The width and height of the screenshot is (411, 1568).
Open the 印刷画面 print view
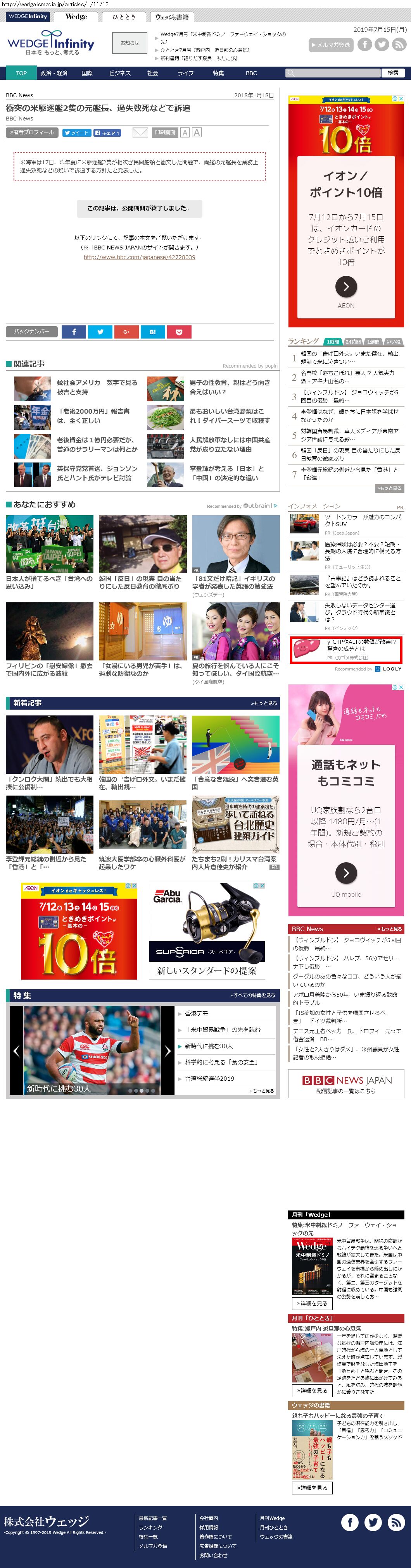[x=165, y=133]
